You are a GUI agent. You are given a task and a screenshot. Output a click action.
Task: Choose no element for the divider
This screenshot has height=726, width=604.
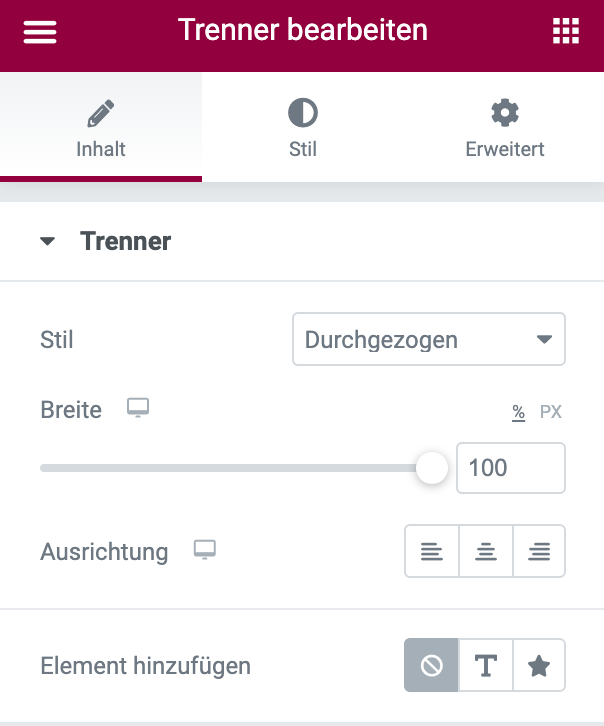click(x=432, y=666)
